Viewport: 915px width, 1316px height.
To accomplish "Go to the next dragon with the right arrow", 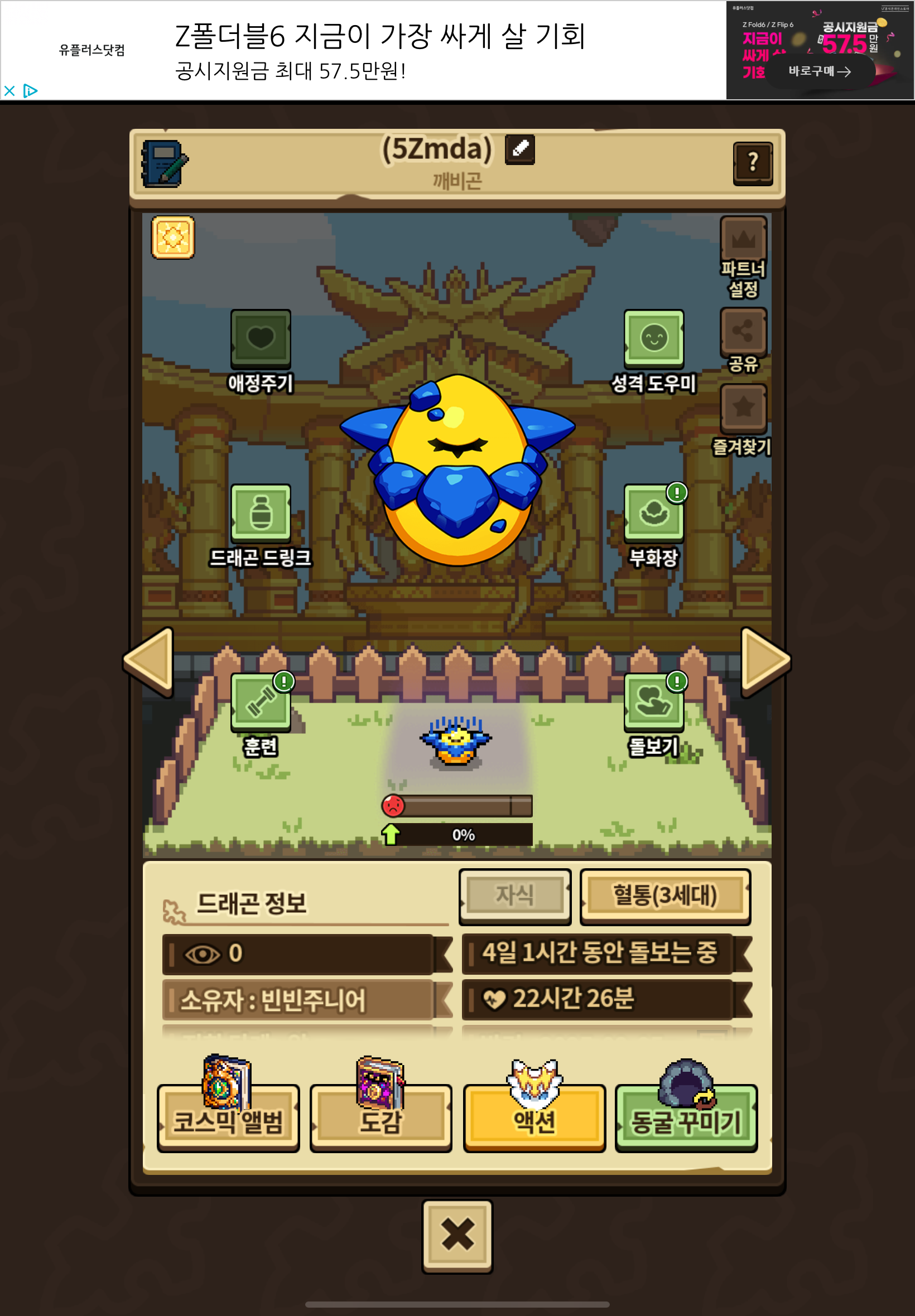I will (764, 662).
